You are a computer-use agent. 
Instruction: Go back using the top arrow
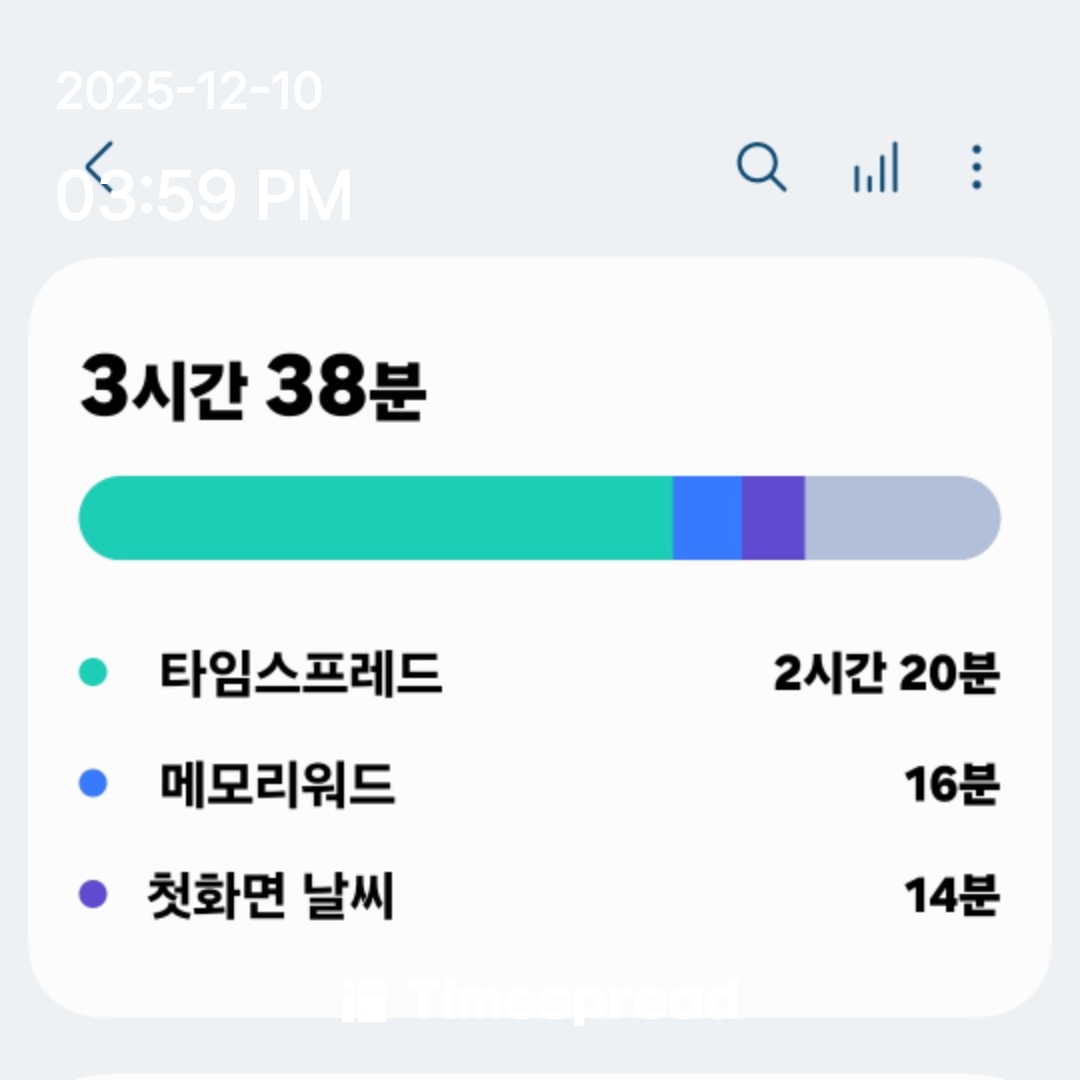pos(100,165)
